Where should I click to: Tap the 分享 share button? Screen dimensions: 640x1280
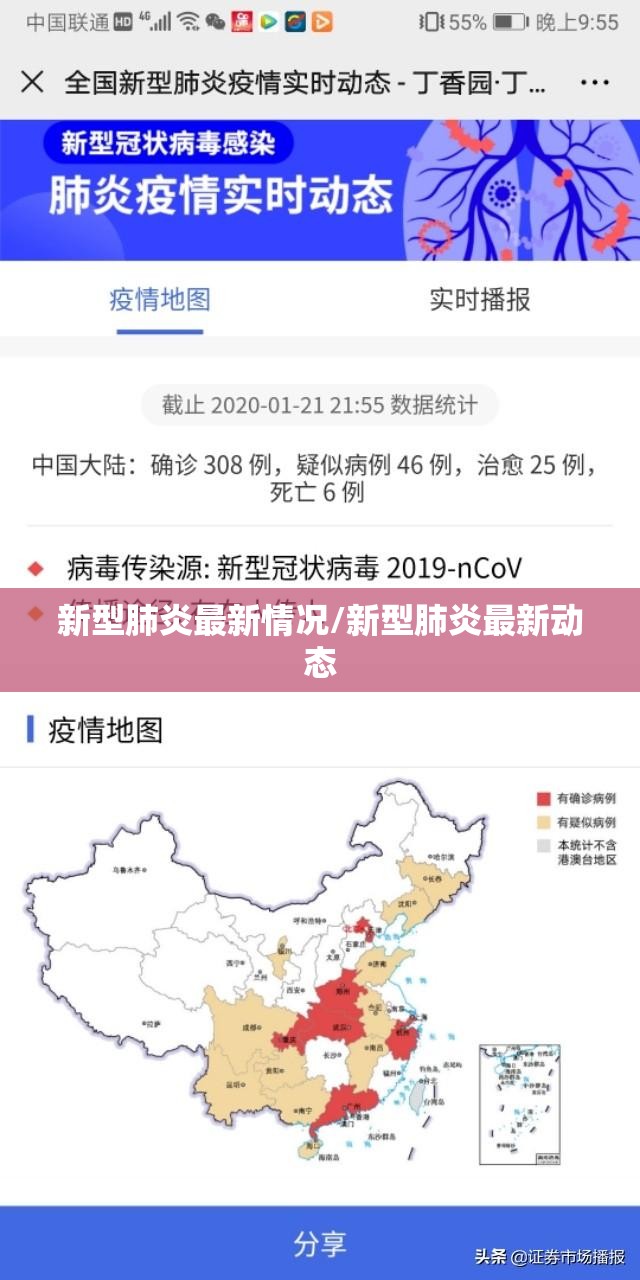320,1243
